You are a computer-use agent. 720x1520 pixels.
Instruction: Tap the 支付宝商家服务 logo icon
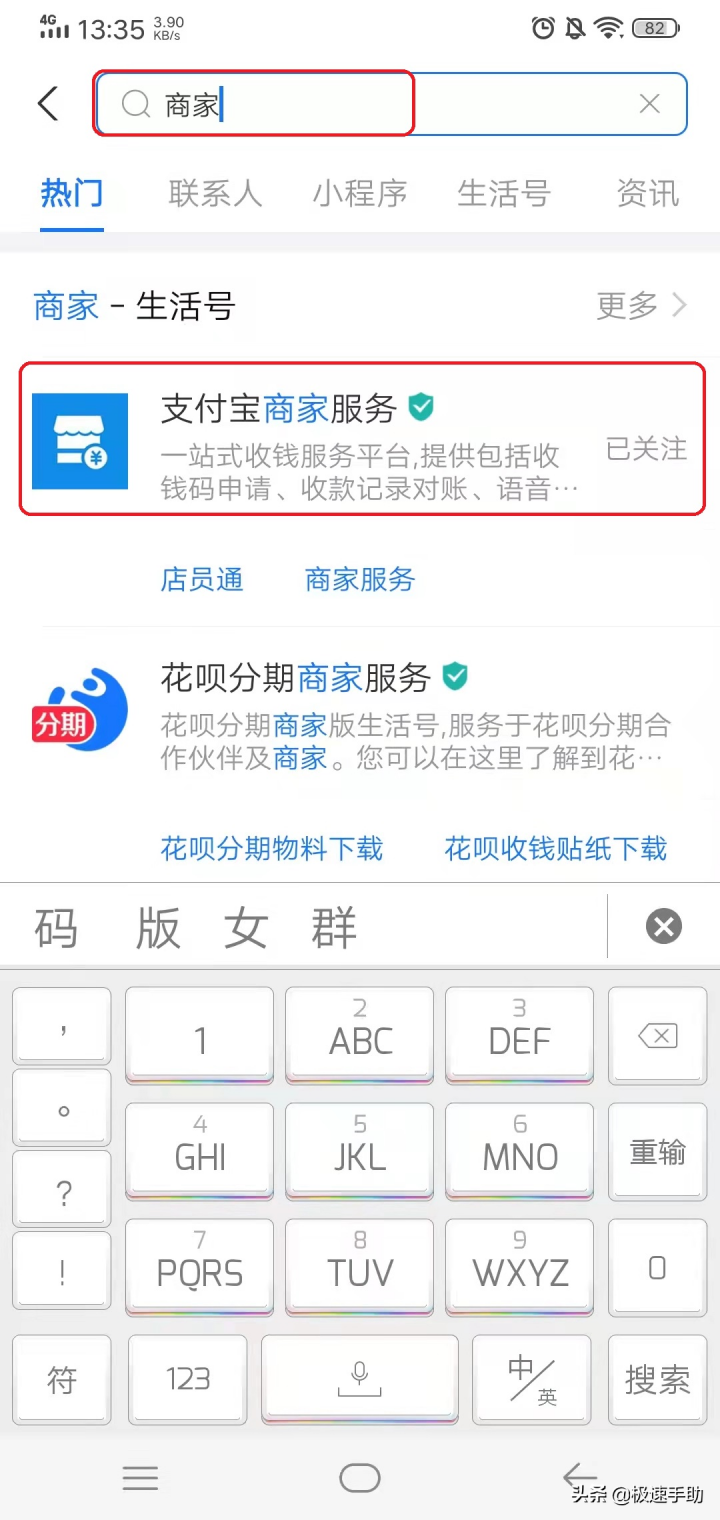(x=79, y=441)
